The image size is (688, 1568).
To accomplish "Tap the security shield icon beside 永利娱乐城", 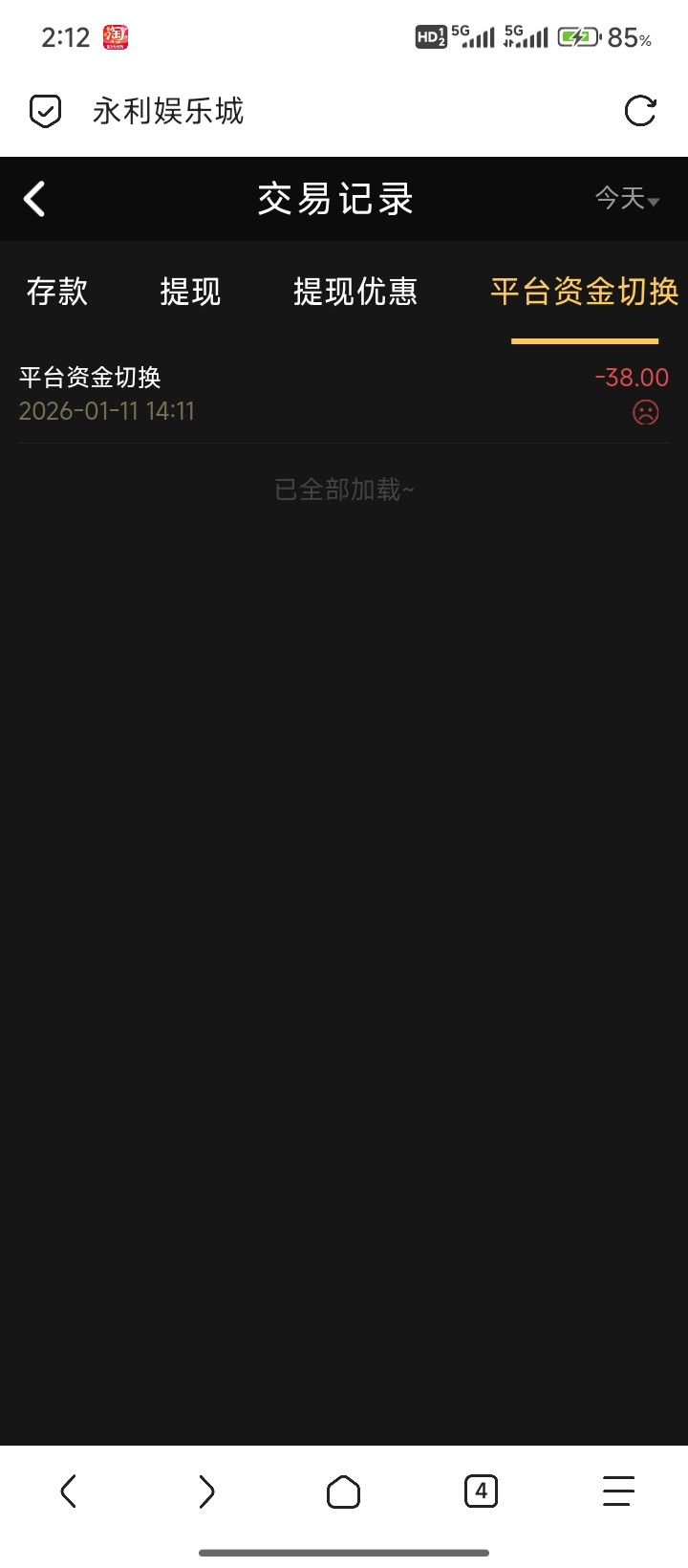I will 45,112.
